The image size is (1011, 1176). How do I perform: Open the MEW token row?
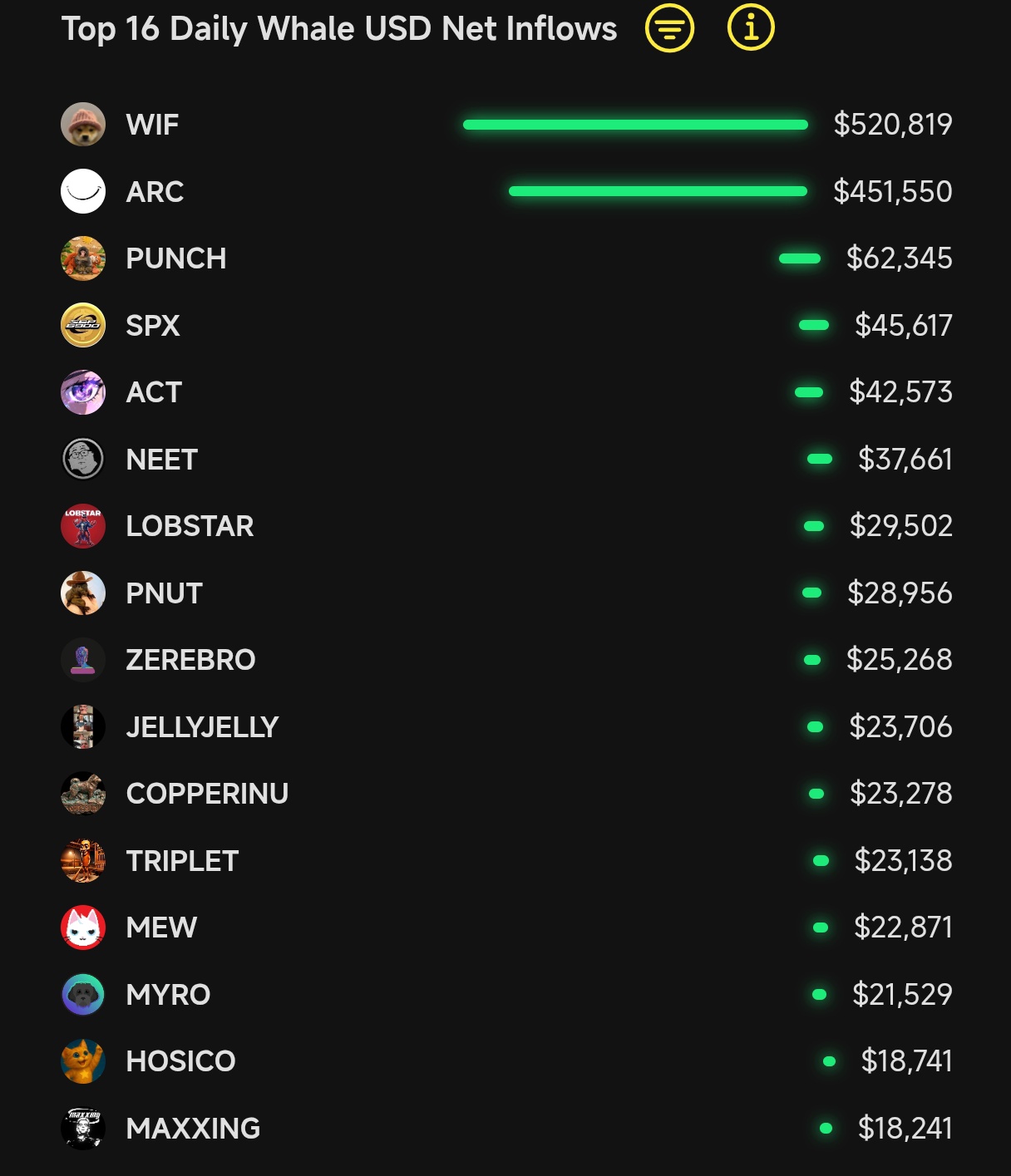click(x=161, y=928)
